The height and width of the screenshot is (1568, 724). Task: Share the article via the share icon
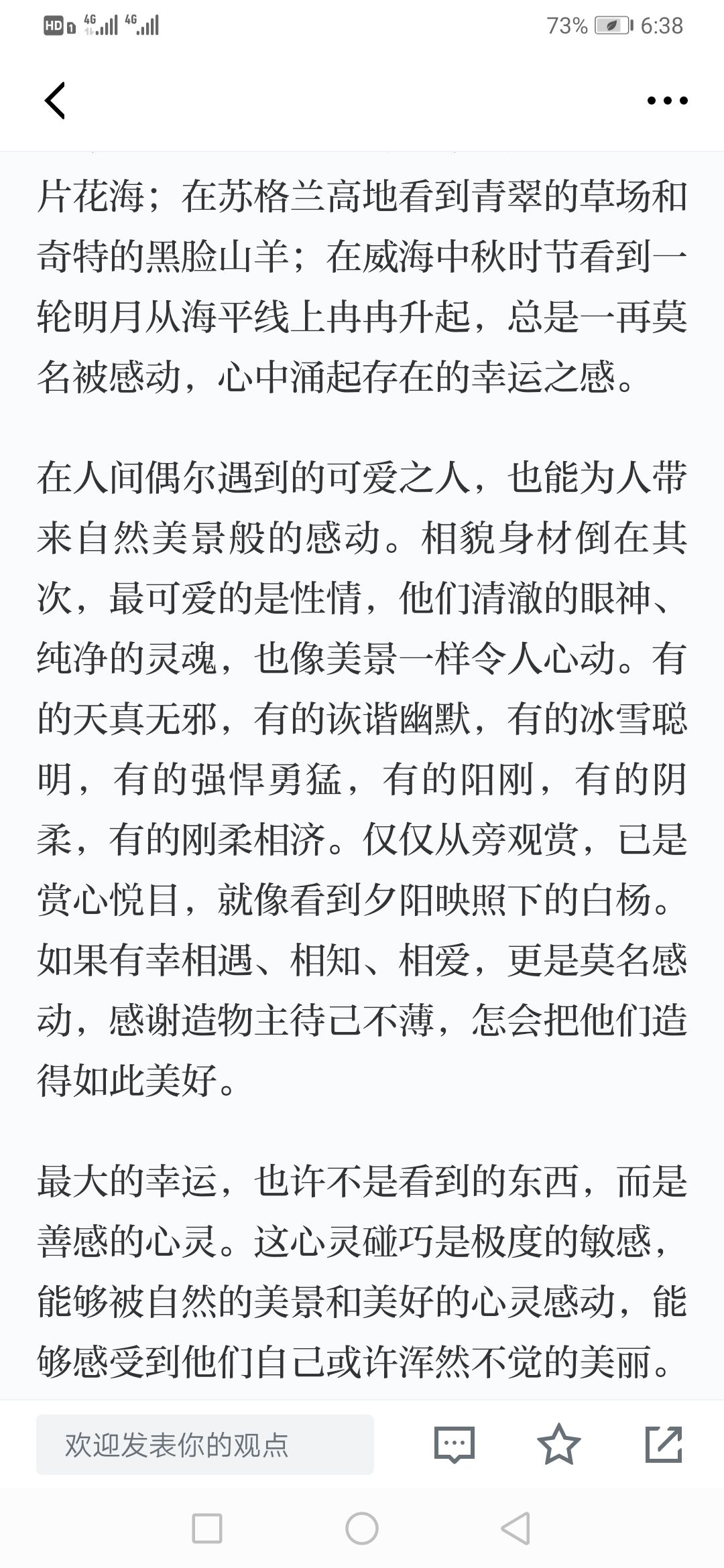click(664, 1444)
